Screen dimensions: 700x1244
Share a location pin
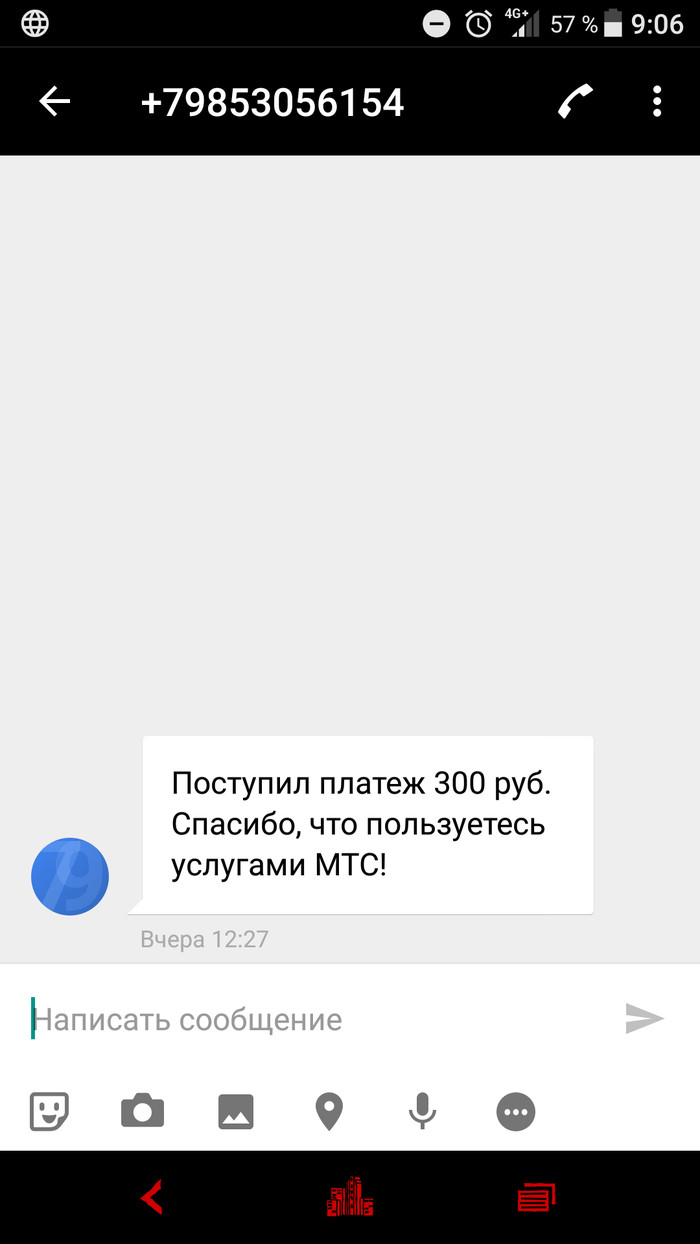pos(329,1111)
